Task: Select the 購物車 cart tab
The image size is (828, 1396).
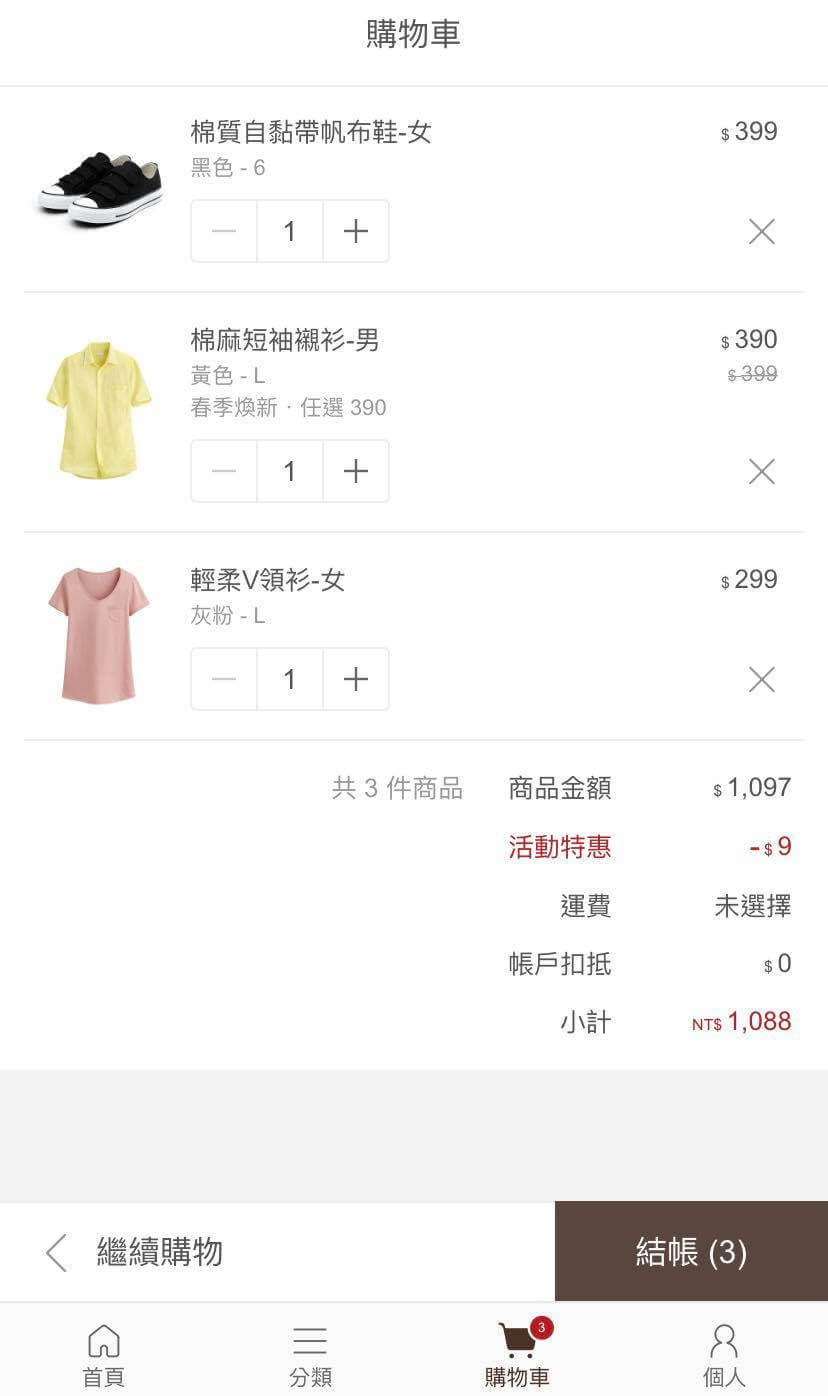Action: click(x=517, y=1355)
